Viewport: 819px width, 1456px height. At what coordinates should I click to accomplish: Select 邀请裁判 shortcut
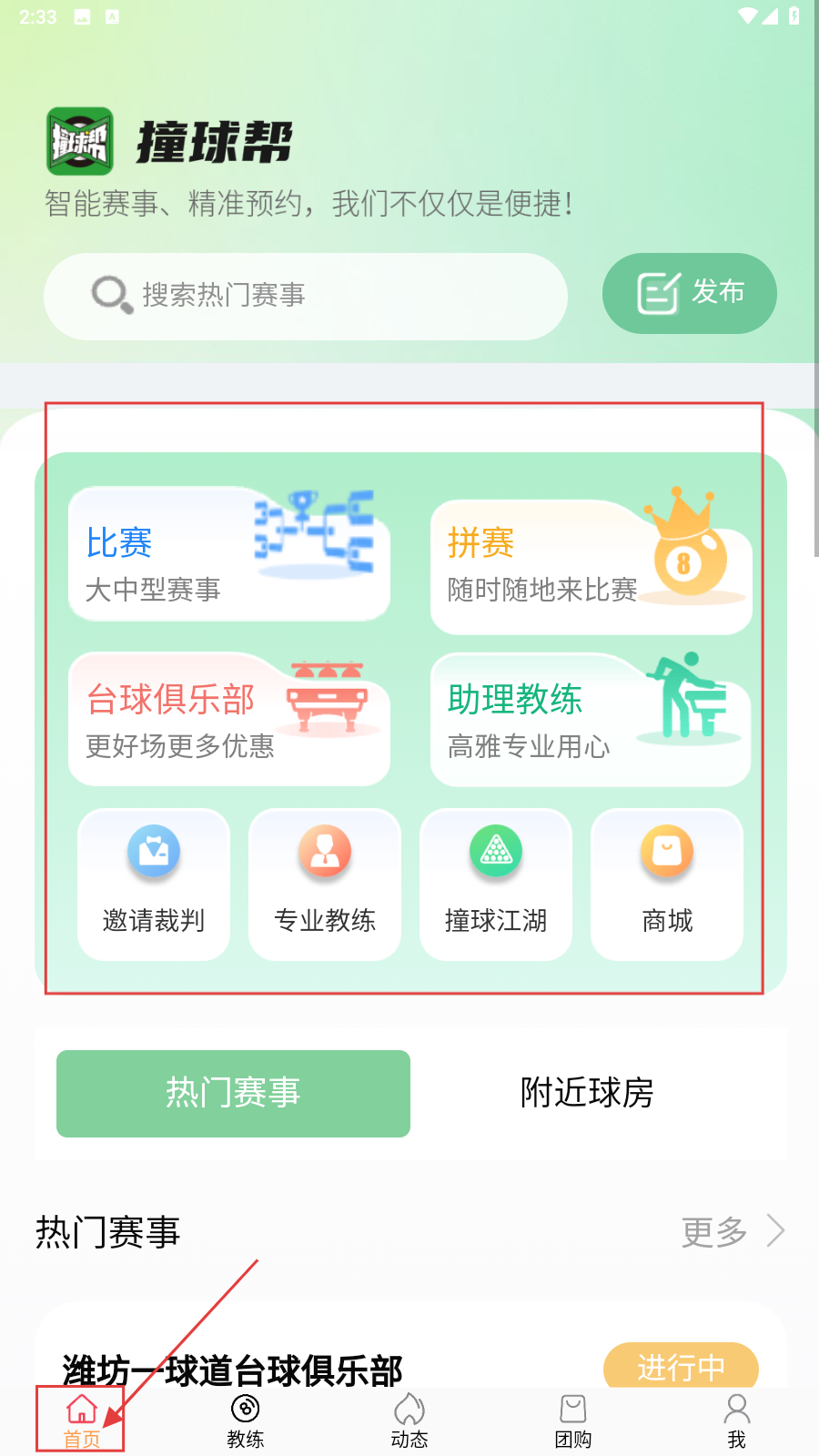point(154,885)
